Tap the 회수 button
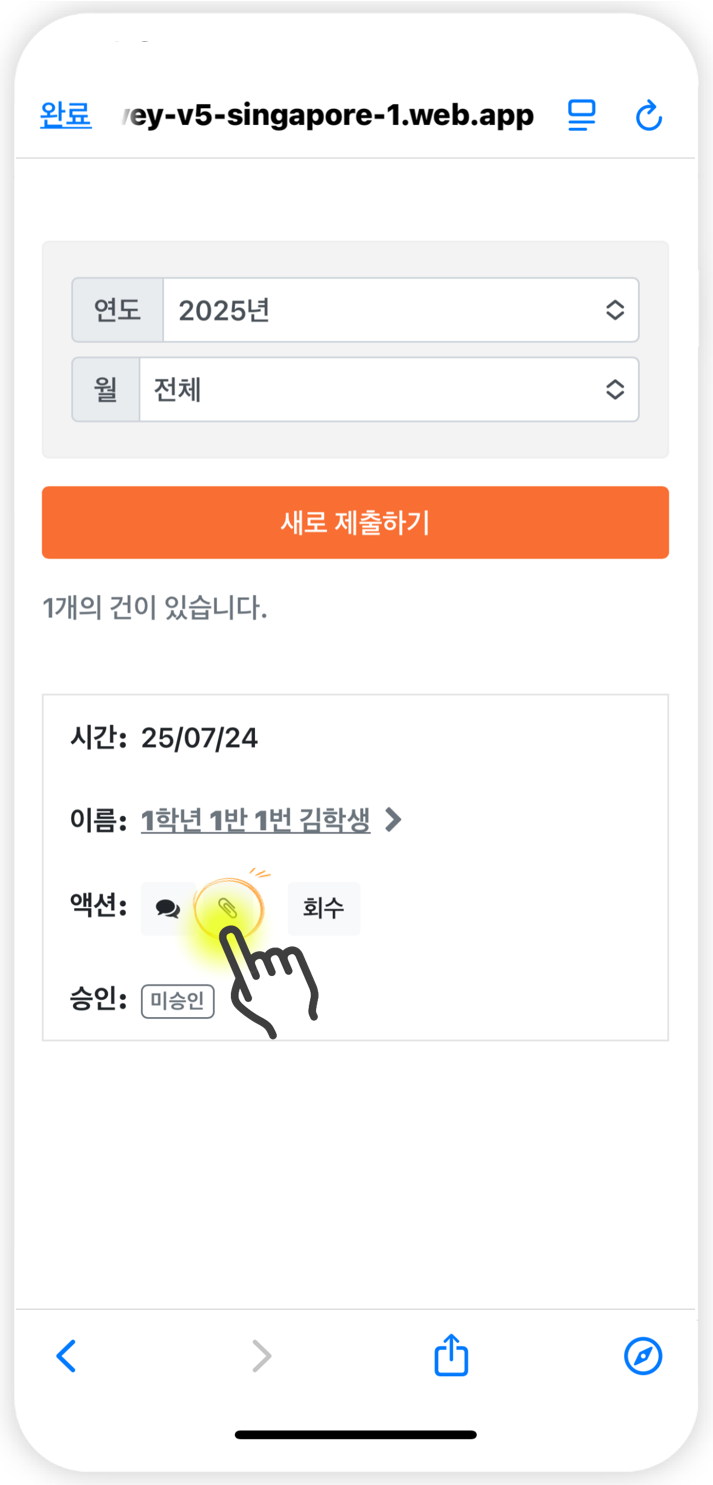 (x=323, y=908)
